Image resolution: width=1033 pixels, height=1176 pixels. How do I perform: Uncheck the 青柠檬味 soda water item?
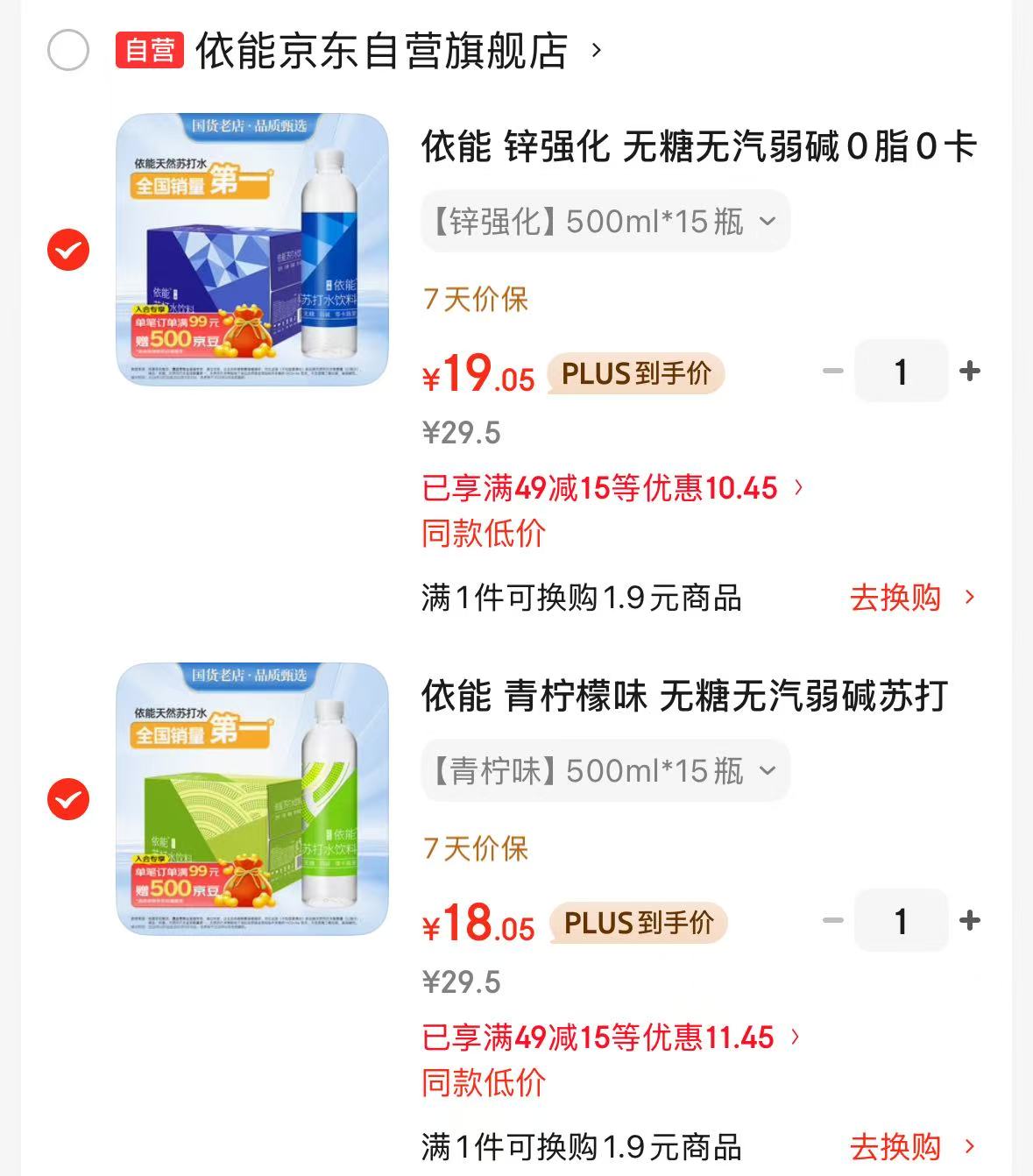pos(68,799)
